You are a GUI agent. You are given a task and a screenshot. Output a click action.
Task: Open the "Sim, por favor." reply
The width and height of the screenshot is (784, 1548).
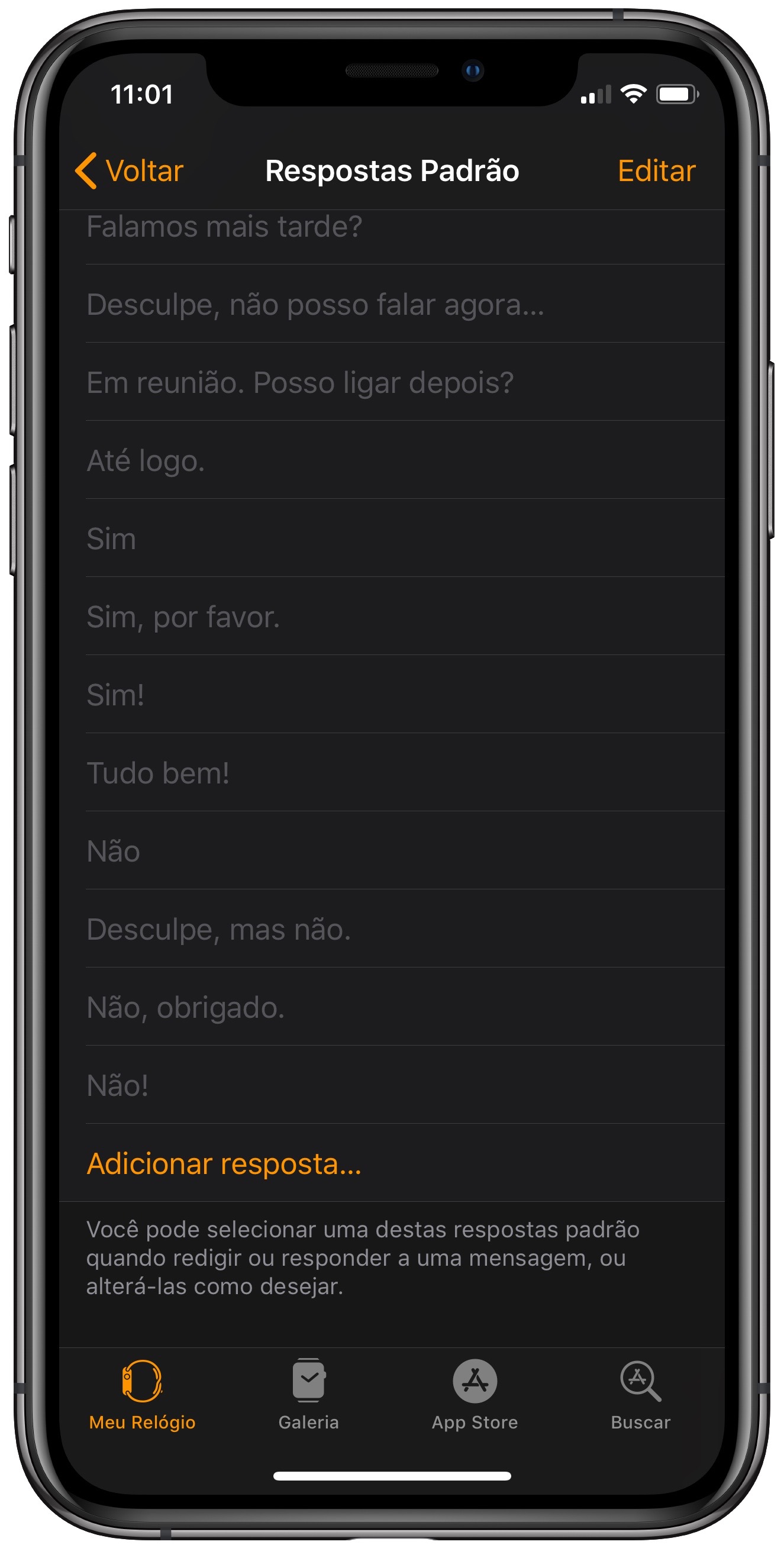pyautogui.click(x=392, y=616)
